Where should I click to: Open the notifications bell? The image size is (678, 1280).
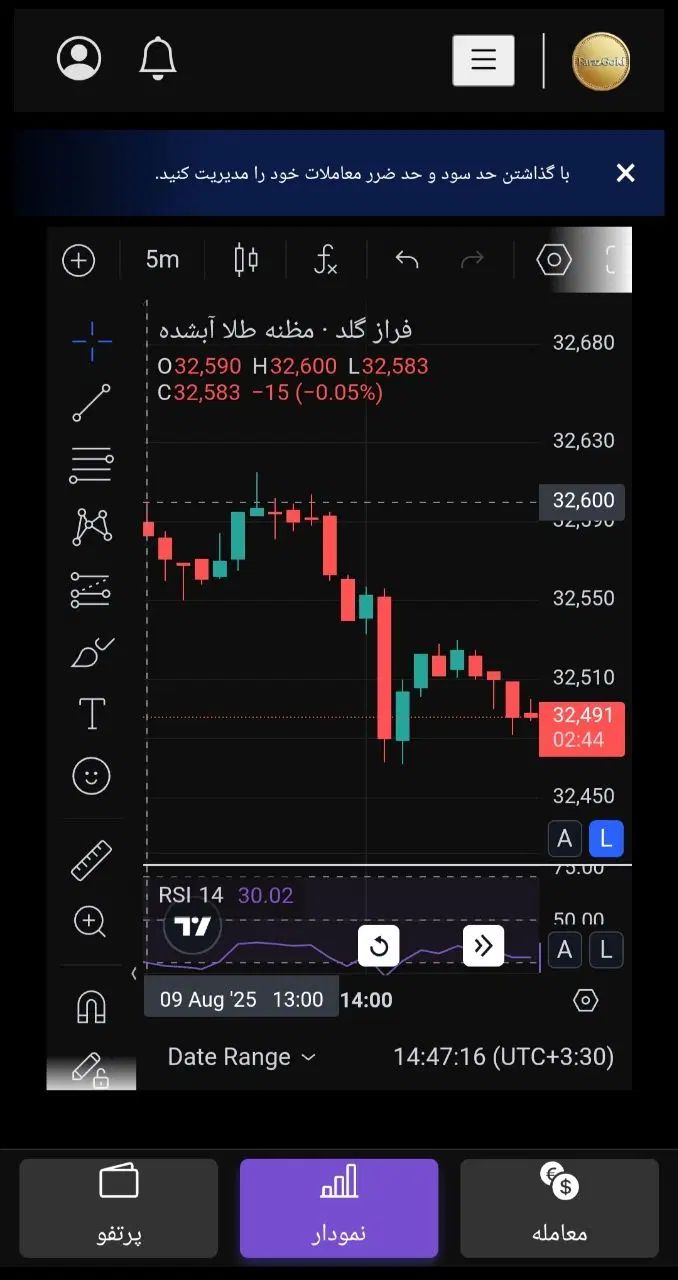pos(158,59)
